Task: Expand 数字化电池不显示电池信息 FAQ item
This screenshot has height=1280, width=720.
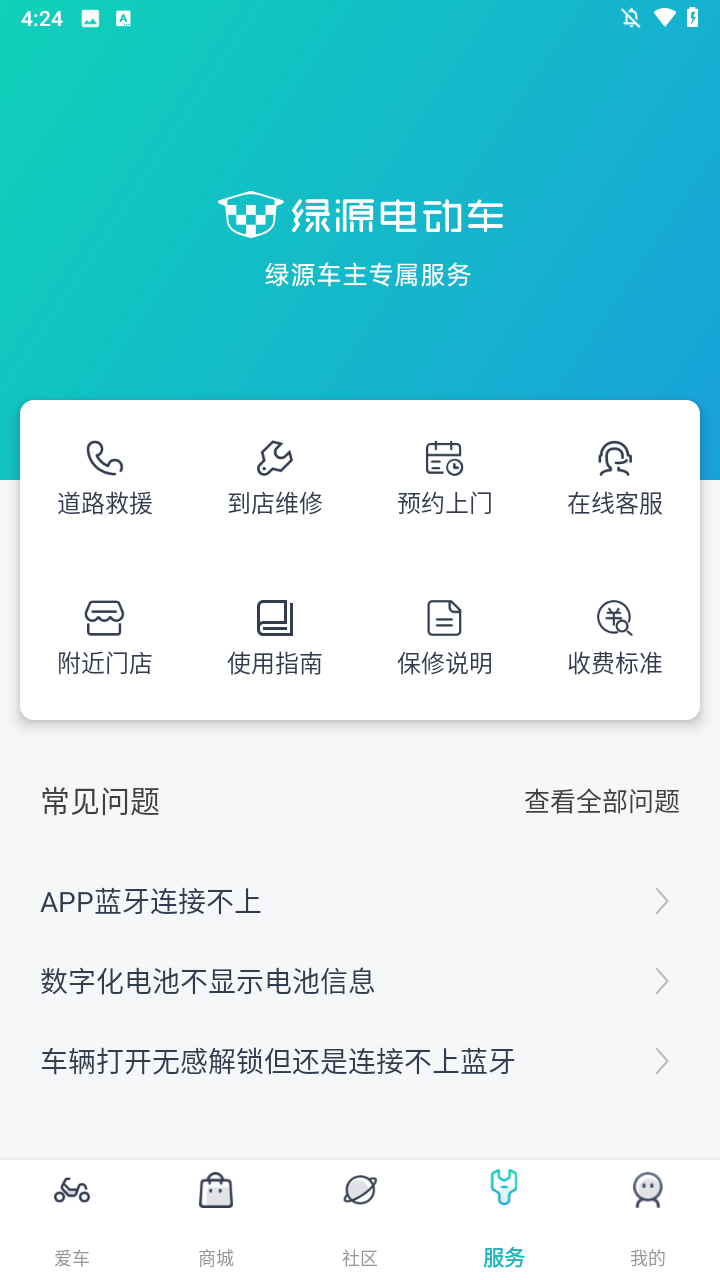Action: 360,981
